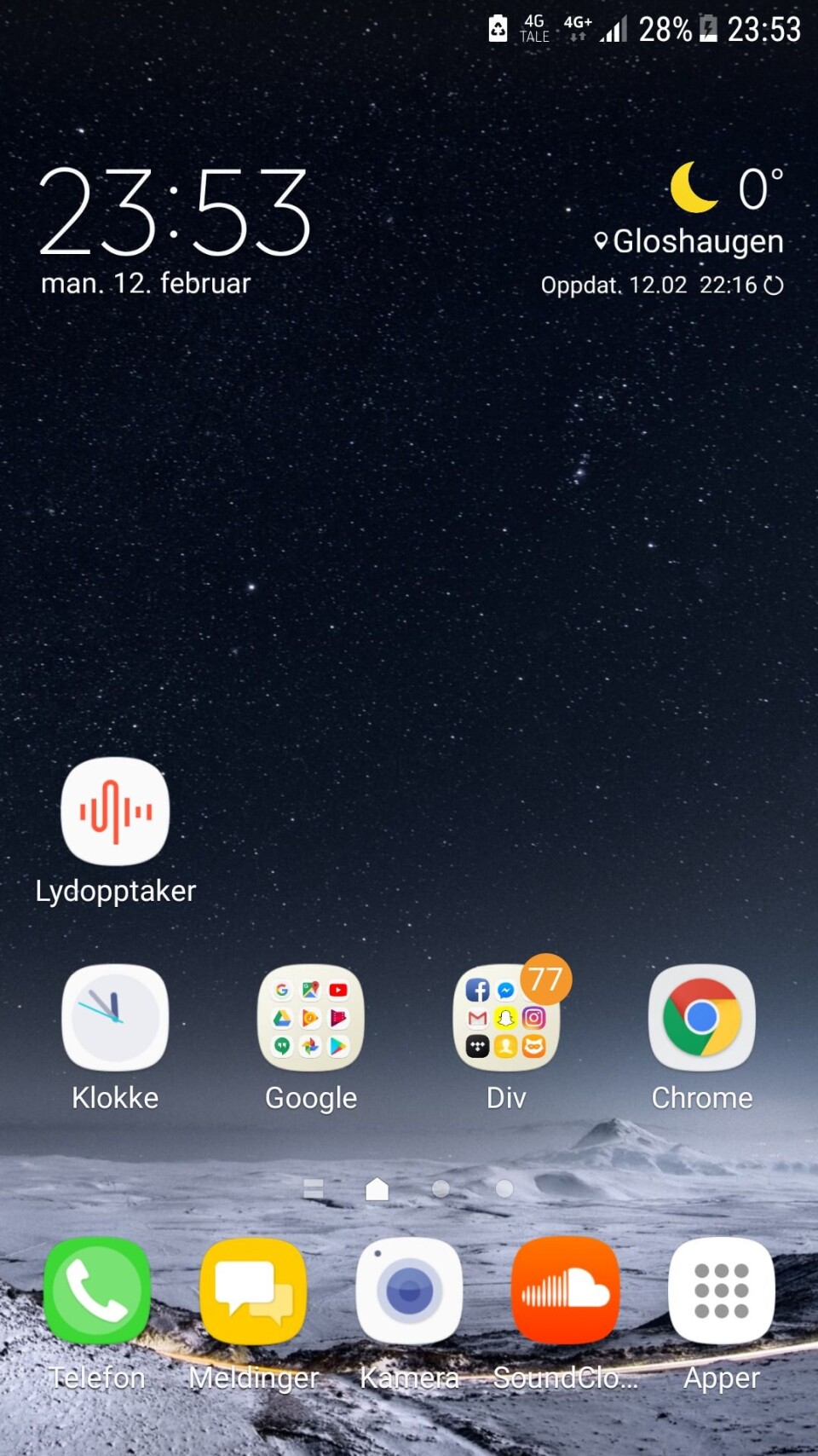
Task: Open the Telefon dialer
Action: pyautogui.click(x=97, y=1291)
